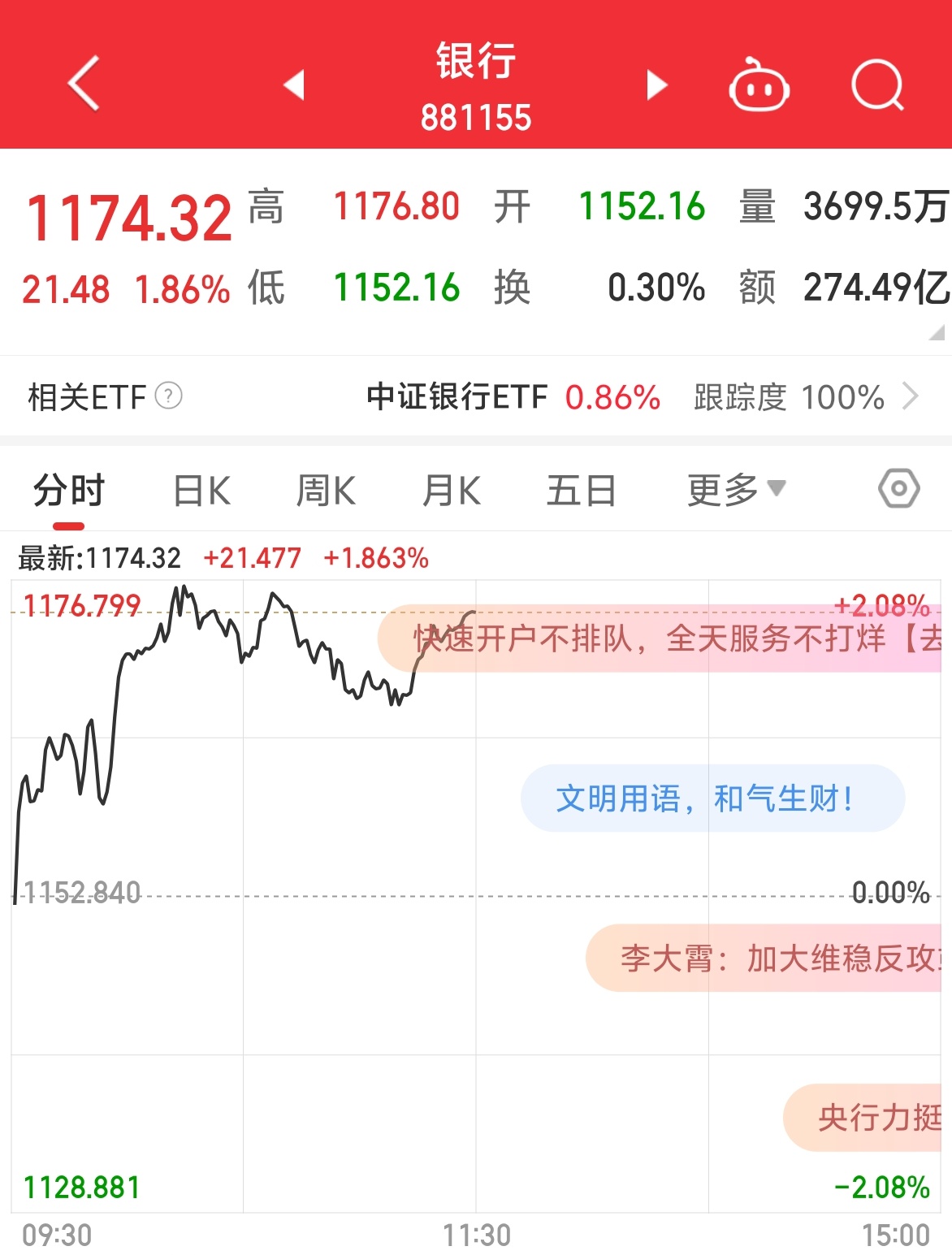This screenshot has width=952, height=1255.
Task: Show help for 相关ETF
Action: tap(168, 396)
